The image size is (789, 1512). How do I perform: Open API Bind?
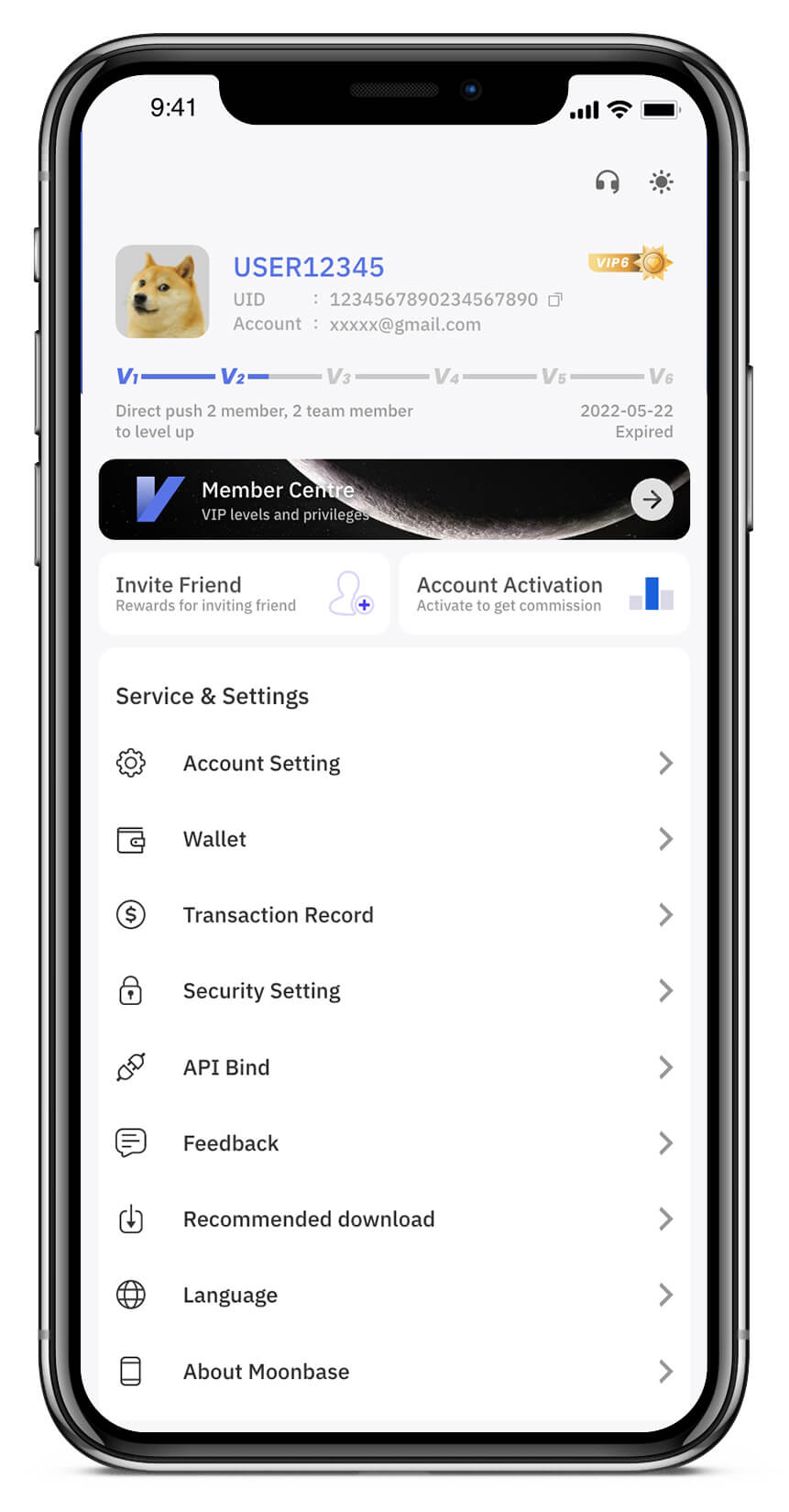[394, 1067]
